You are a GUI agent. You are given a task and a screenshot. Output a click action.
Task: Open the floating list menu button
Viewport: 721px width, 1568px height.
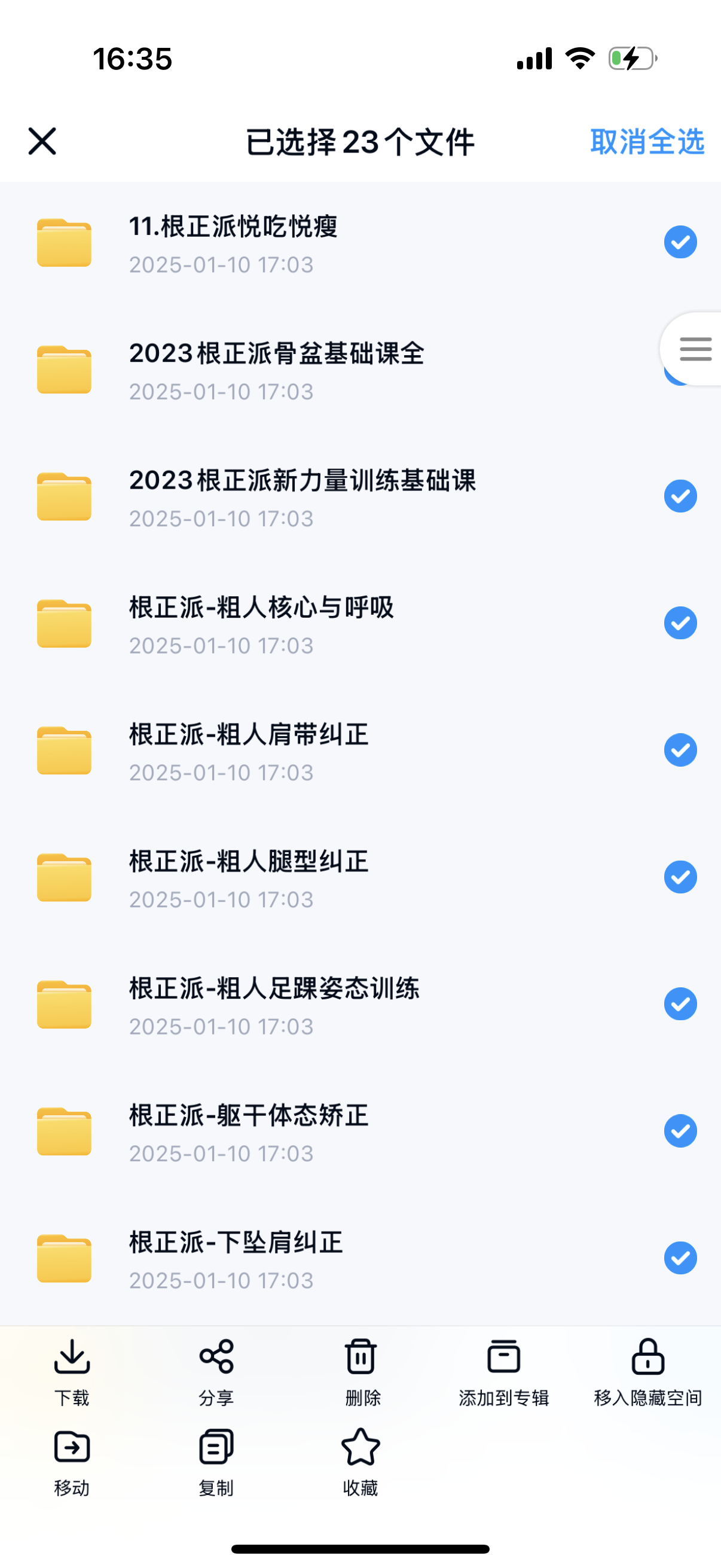[x=695, y=349]
